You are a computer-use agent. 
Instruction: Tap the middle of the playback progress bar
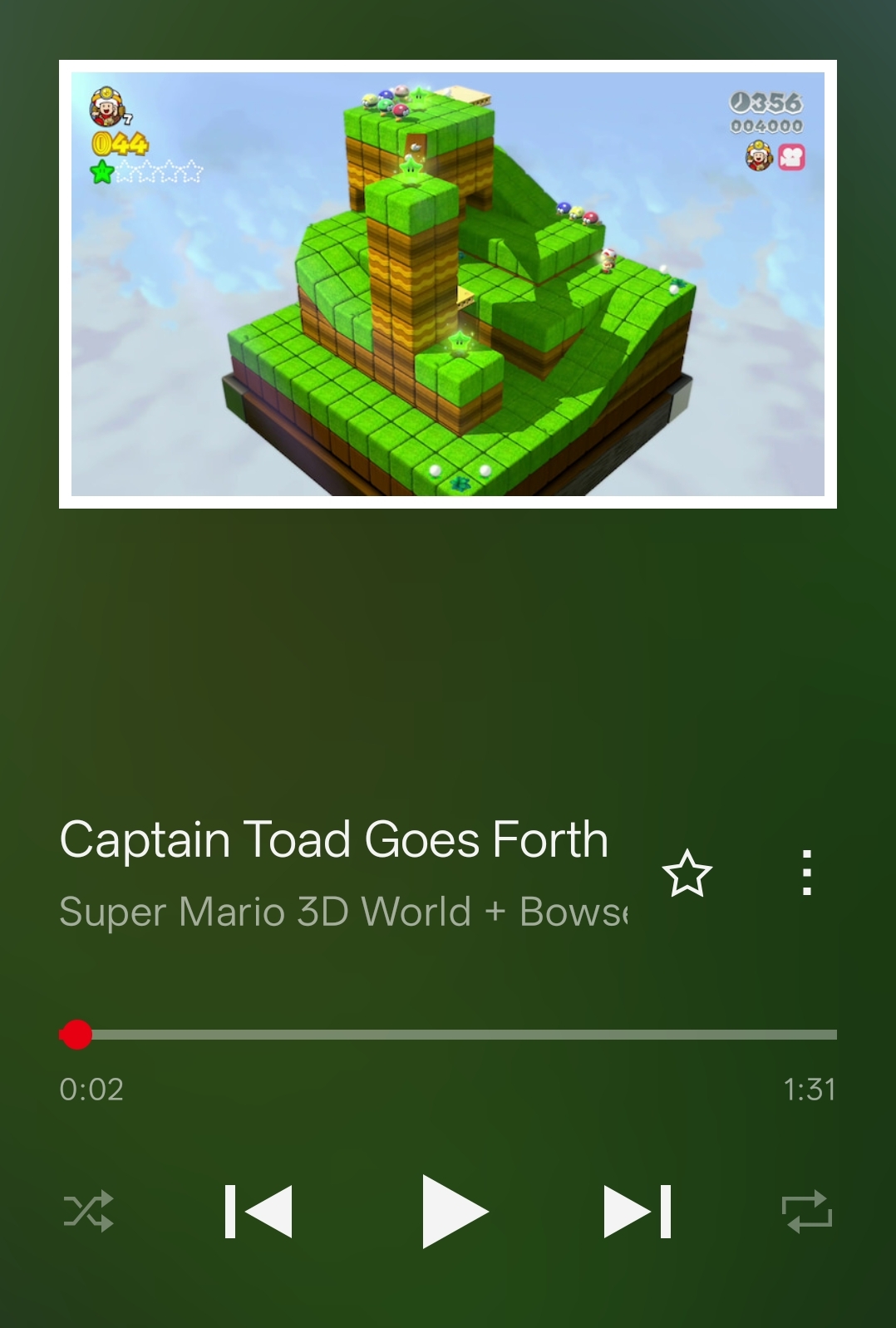click(x=449, y=1035)
